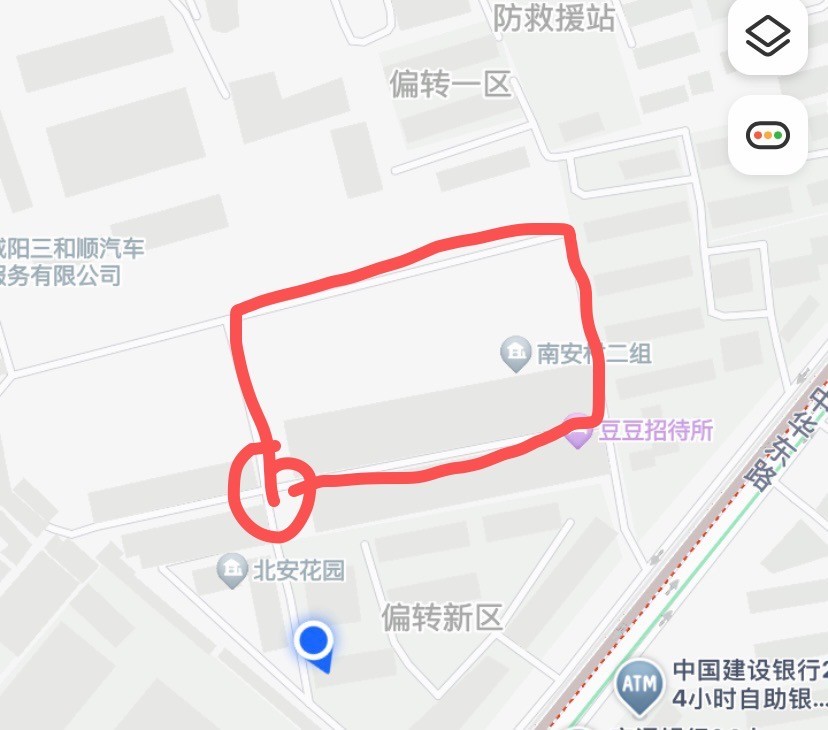Open the 北安花园 residential marker
Image resolution: width=828 pixels, height=730 pixels.
[x=232, y=571]
